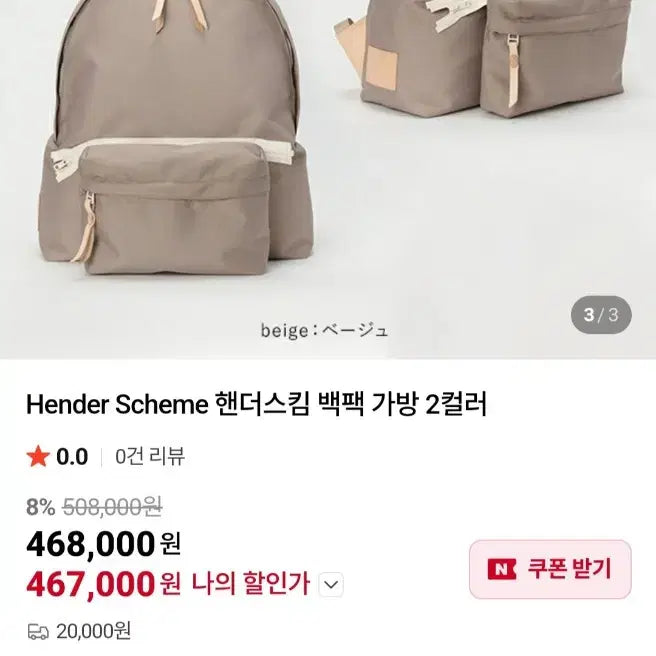This screenshot has width=656, height=656.
Task: Open the 0건 리뷰 reviews section
Action: point(149,457)
